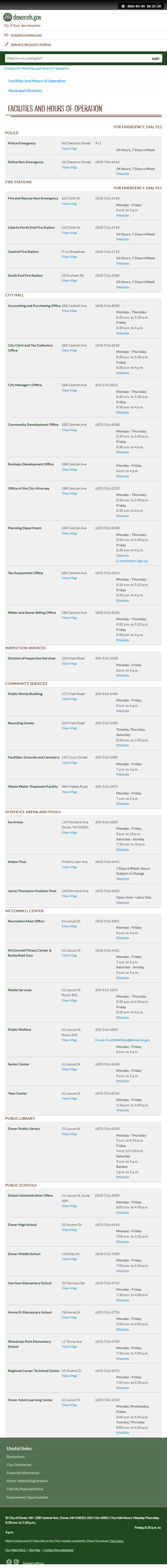Open Employment Opportunities in the footer
Viewport: 167px width, 1568px height.
[x=27, y=1497]
